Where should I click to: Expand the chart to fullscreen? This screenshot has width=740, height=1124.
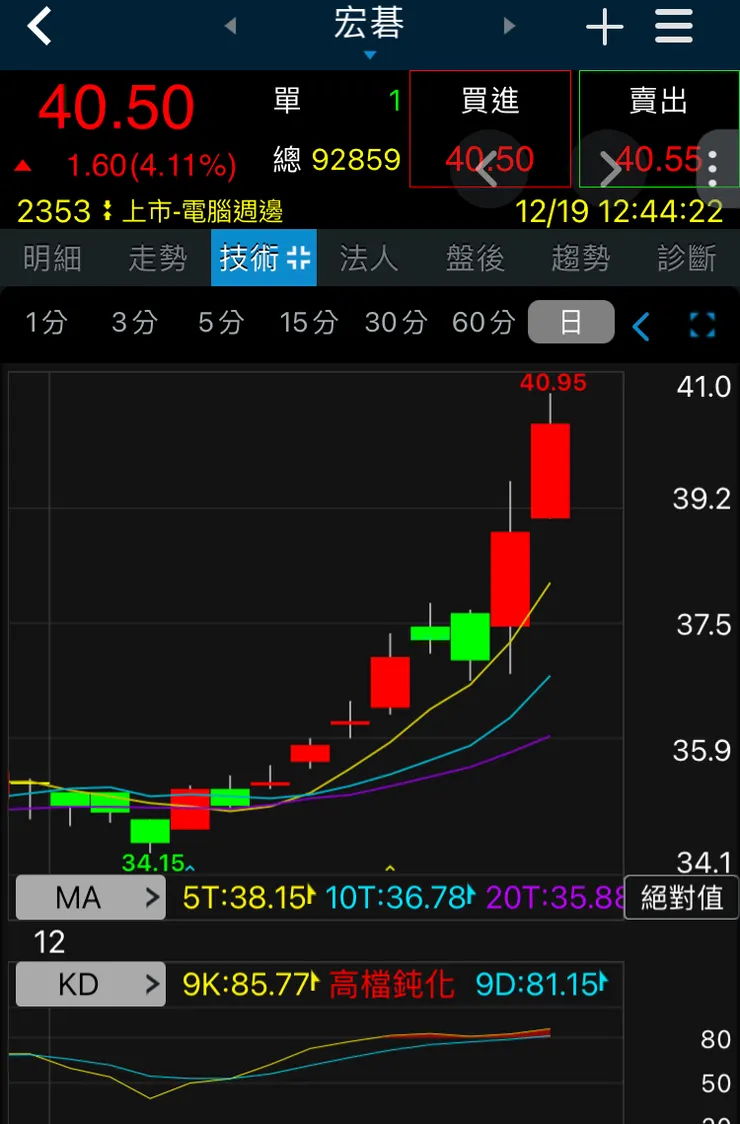(x=703, y=324)
